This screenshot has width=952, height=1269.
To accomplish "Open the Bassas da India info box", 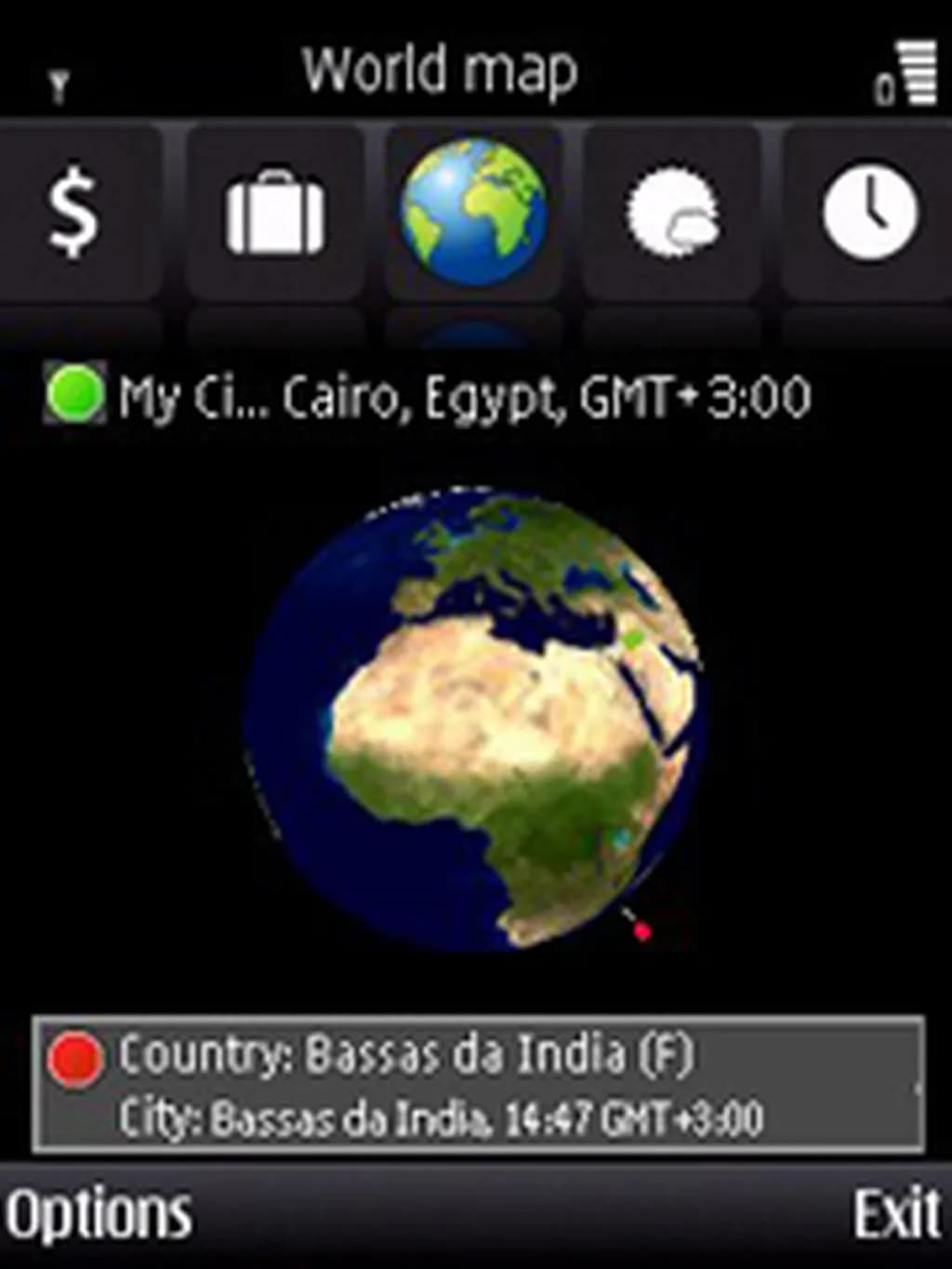I will tap(478, 1085).
